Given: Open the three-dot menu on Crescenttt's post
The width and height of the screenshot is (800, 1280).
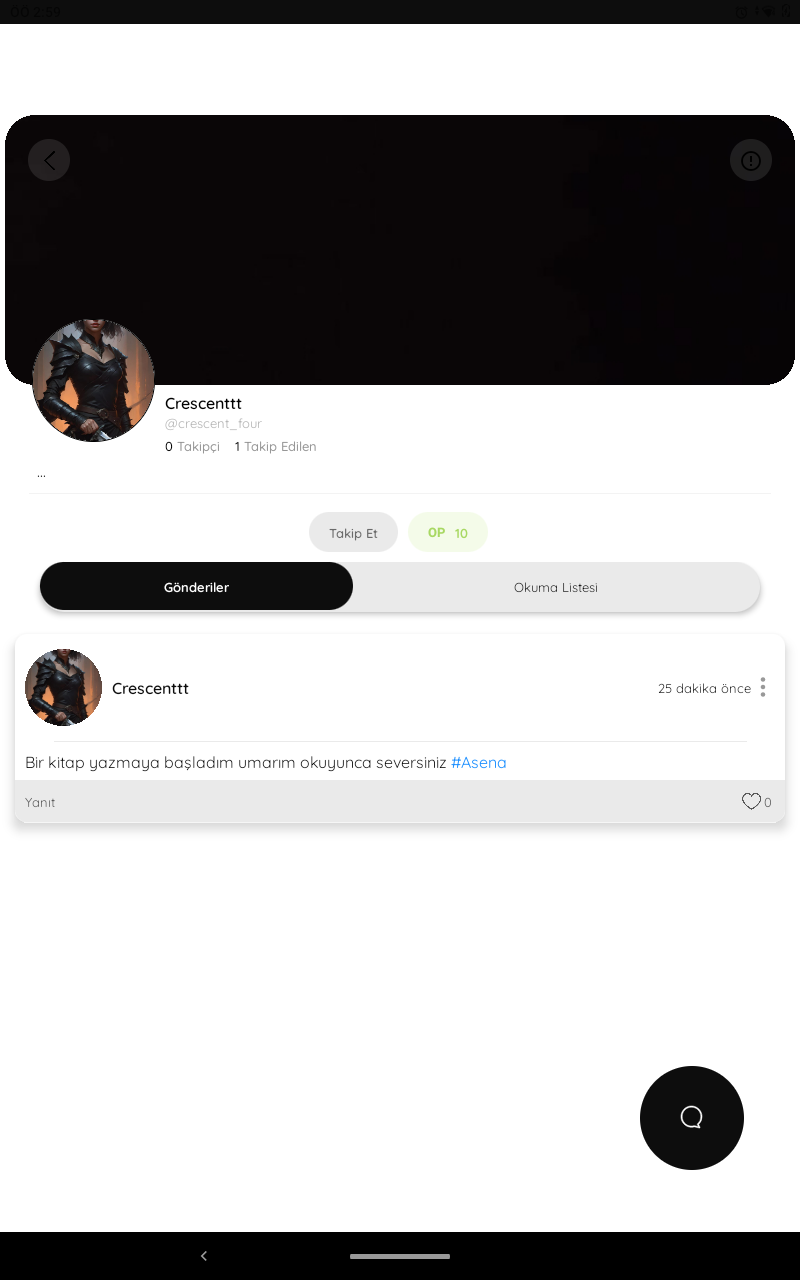Looking at the screenshot, I should pos(763,687).
